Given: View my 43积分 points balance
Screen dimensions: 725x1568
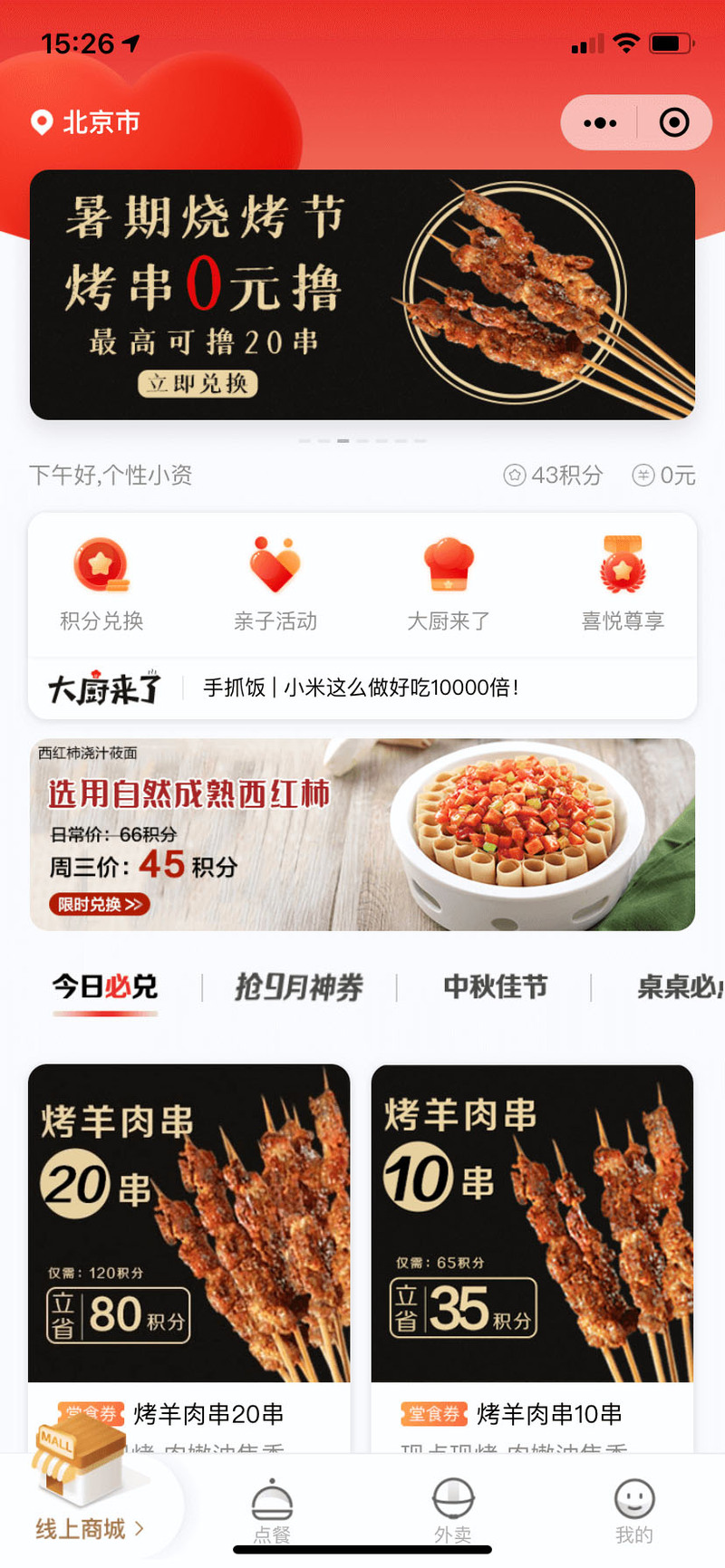Looking at the screenshot, I should (x=554, y=475).
